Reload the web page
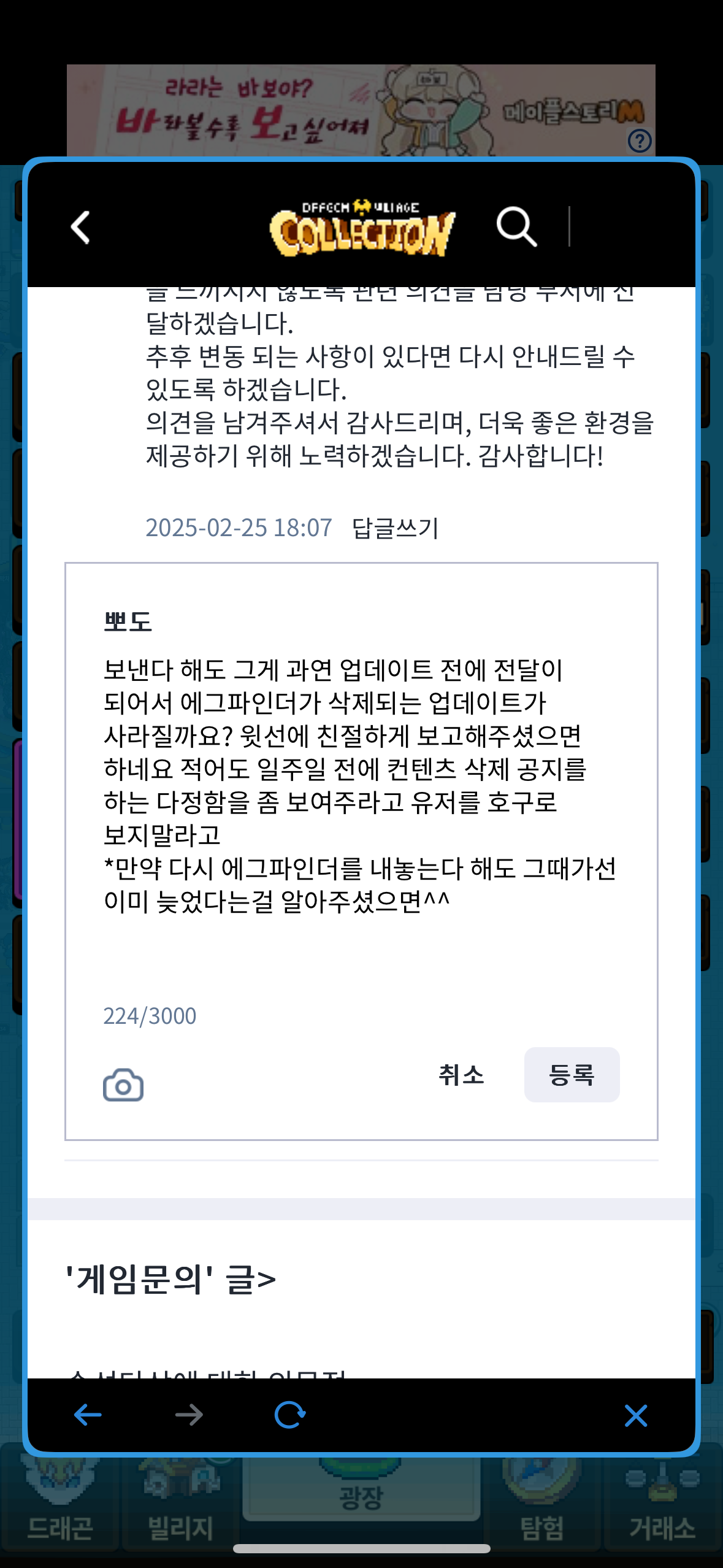The width and height of the screenshot is (723, 1568). coord(289,1415)
